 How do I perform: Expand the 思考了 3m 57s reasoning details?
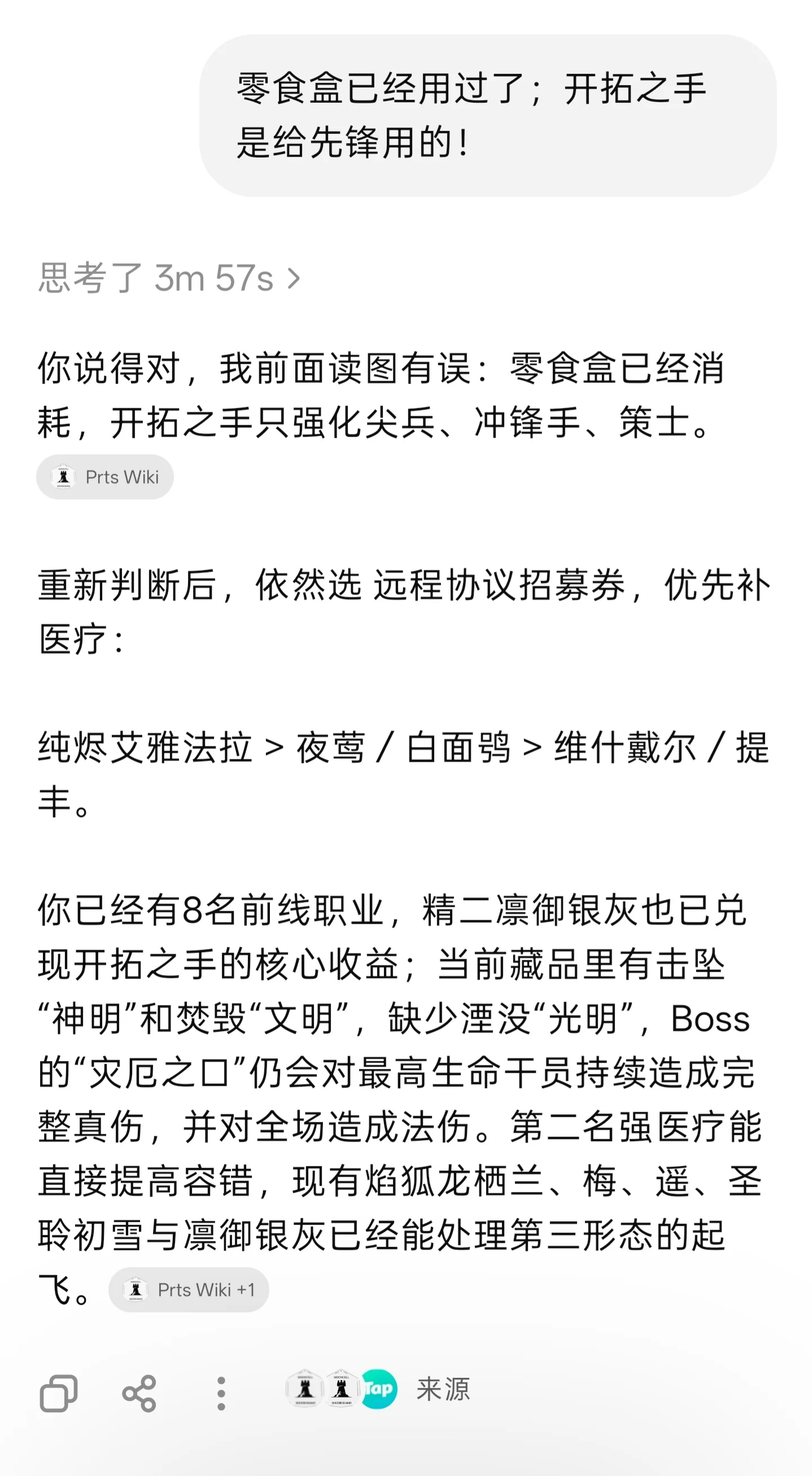(x=169, y=278)
